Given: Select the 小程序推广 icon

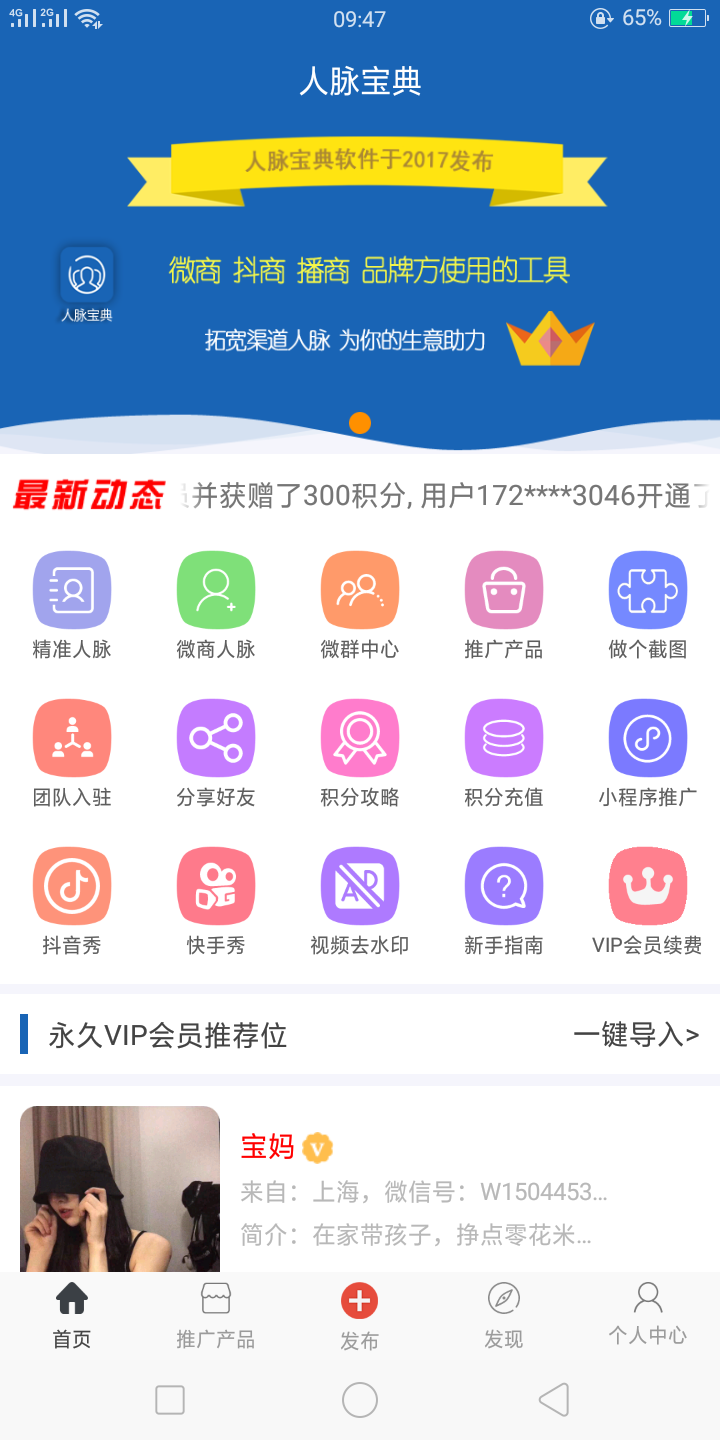Looking at the screenshot, I should 647,737.
